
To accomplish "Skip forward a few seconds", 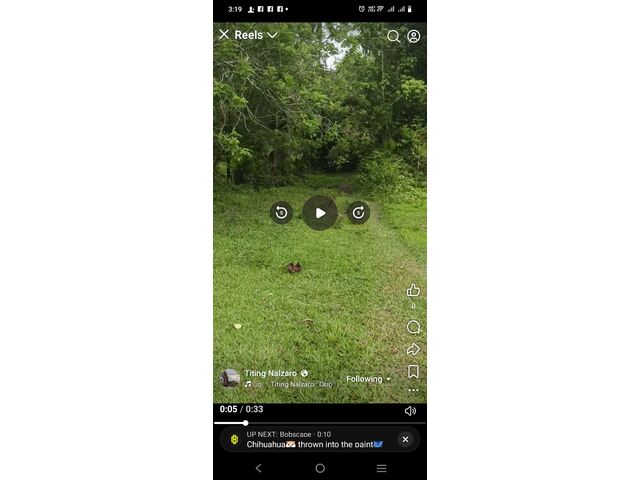I will click(x=358, y=212).
